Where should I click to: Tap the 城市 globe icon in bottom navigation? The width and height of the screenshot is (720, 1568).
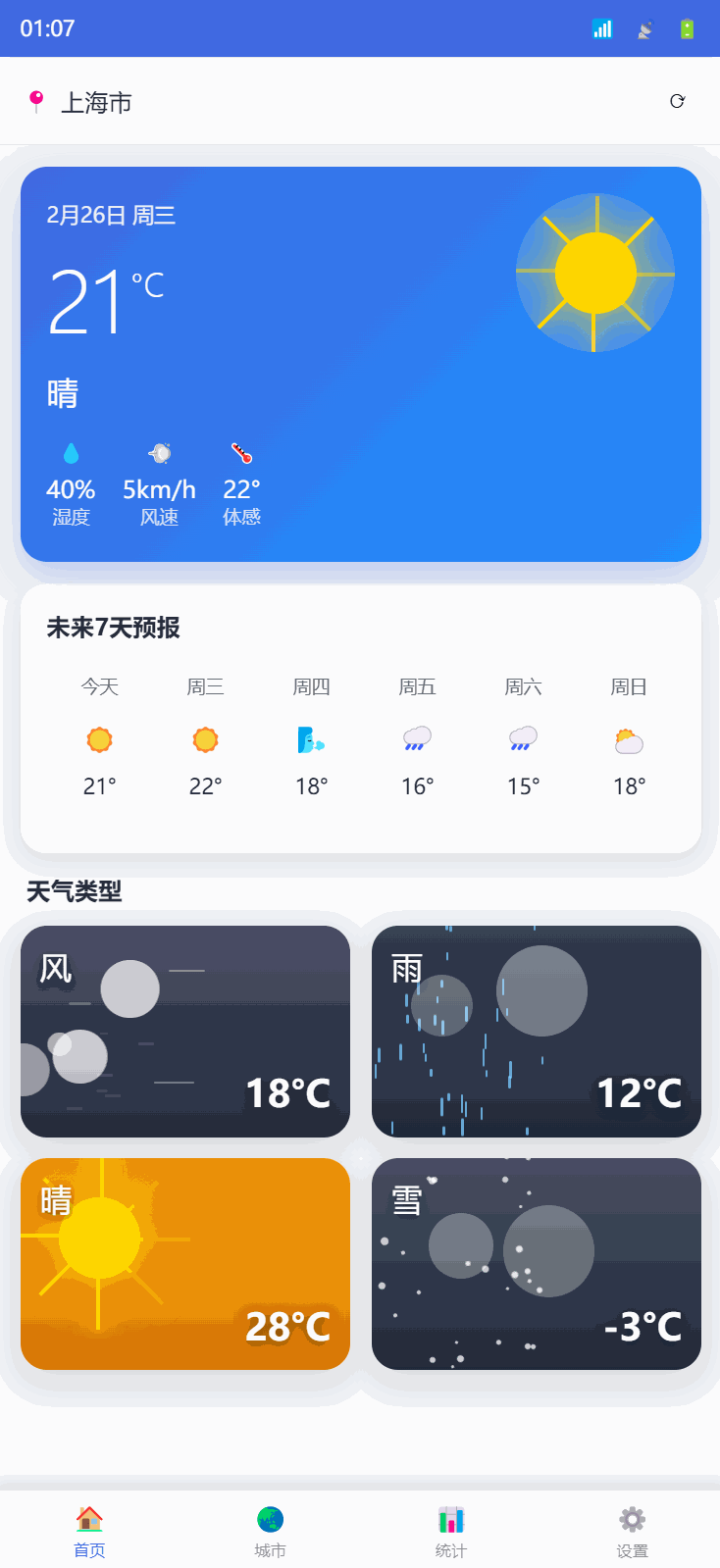point(269,1519)
